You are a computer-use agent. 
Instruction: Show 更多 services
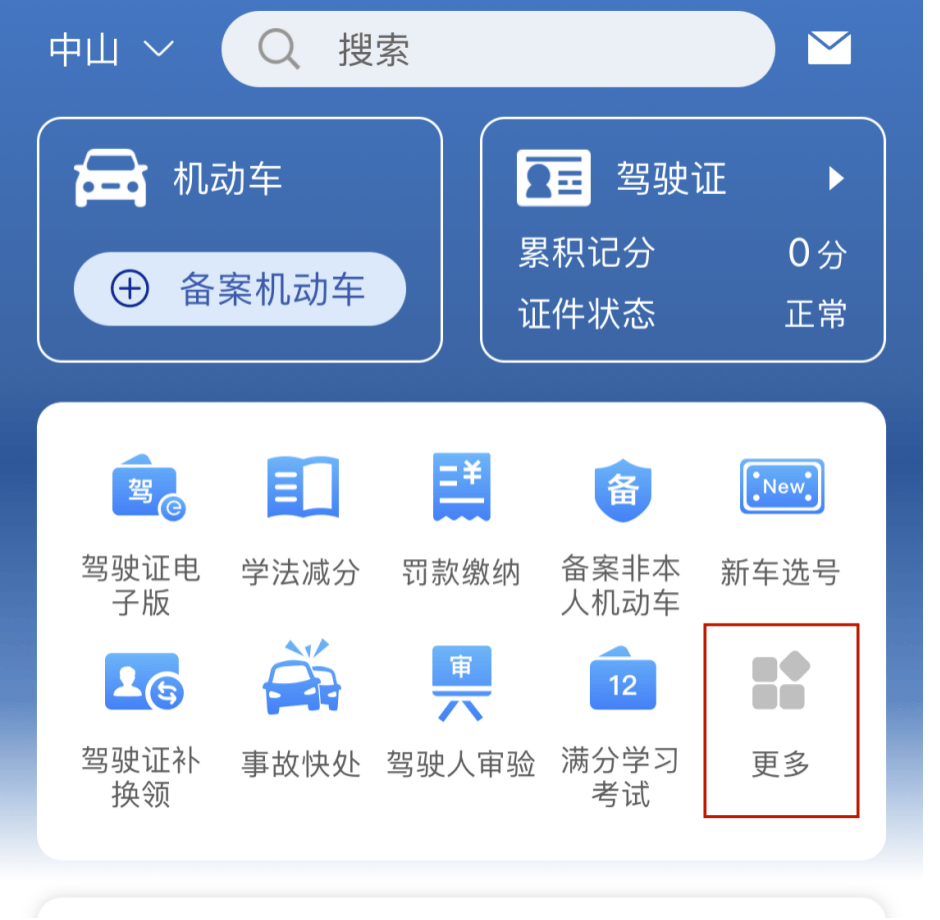point(781,720)
